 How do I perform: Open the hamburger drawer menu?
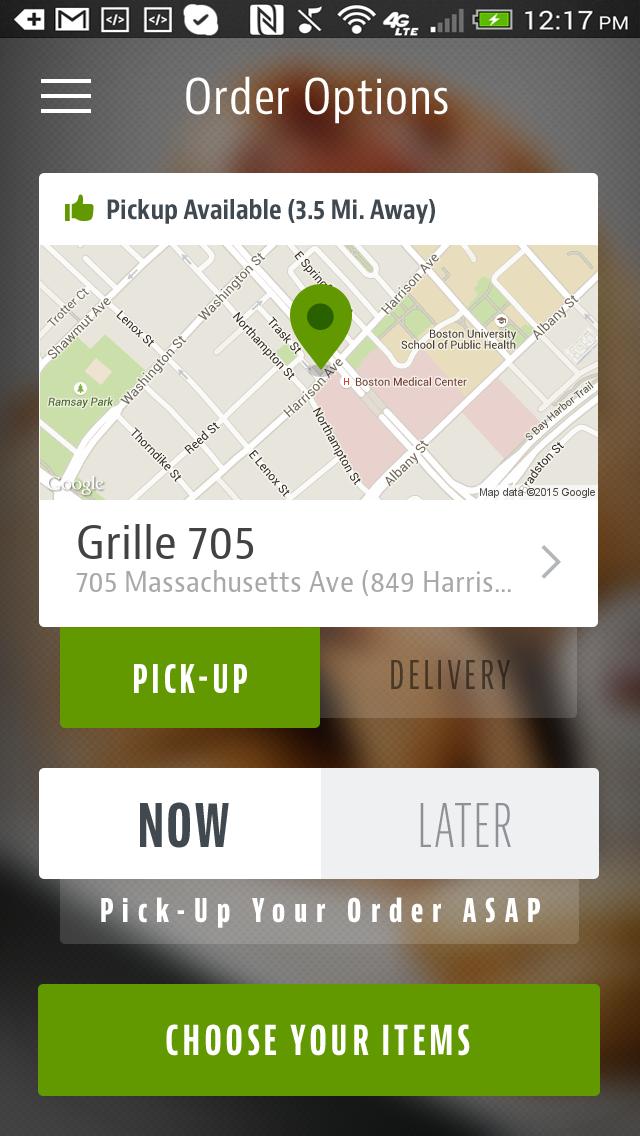66,96
